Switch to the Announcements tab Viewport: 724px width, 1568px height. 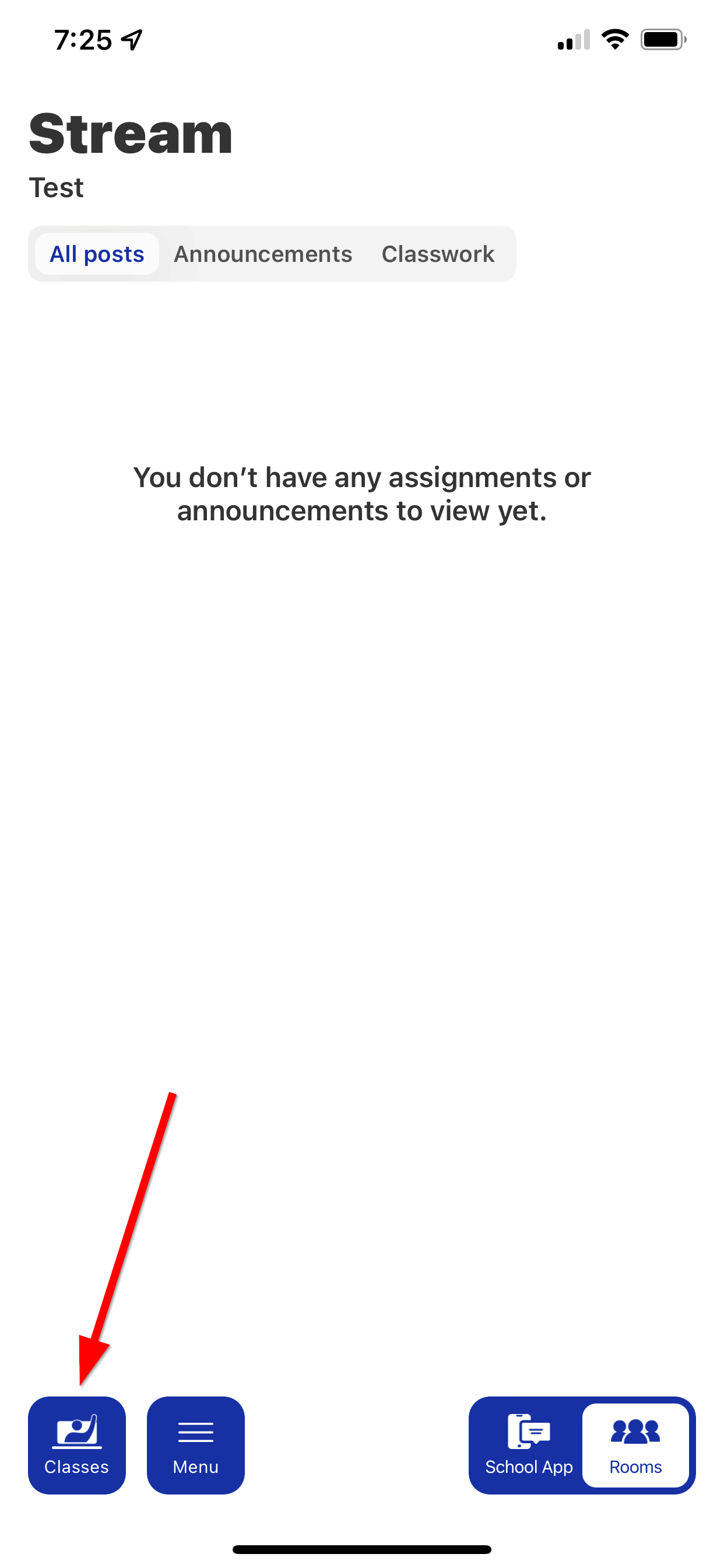coord(263,254)
